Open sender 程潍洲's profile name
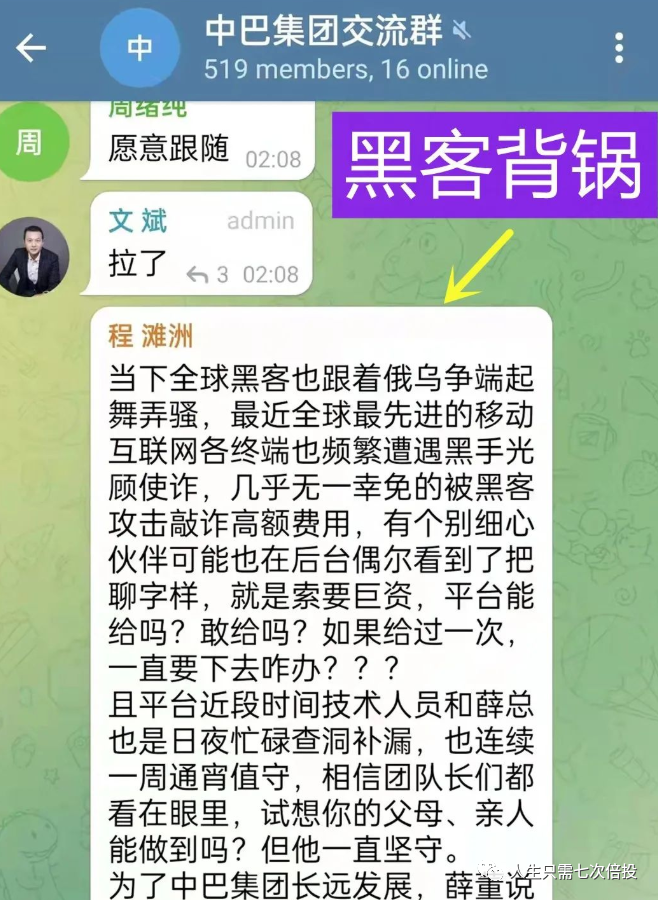The height and width of the screenshot is (900, 658). pyautogui.click(x=150, y=336)
